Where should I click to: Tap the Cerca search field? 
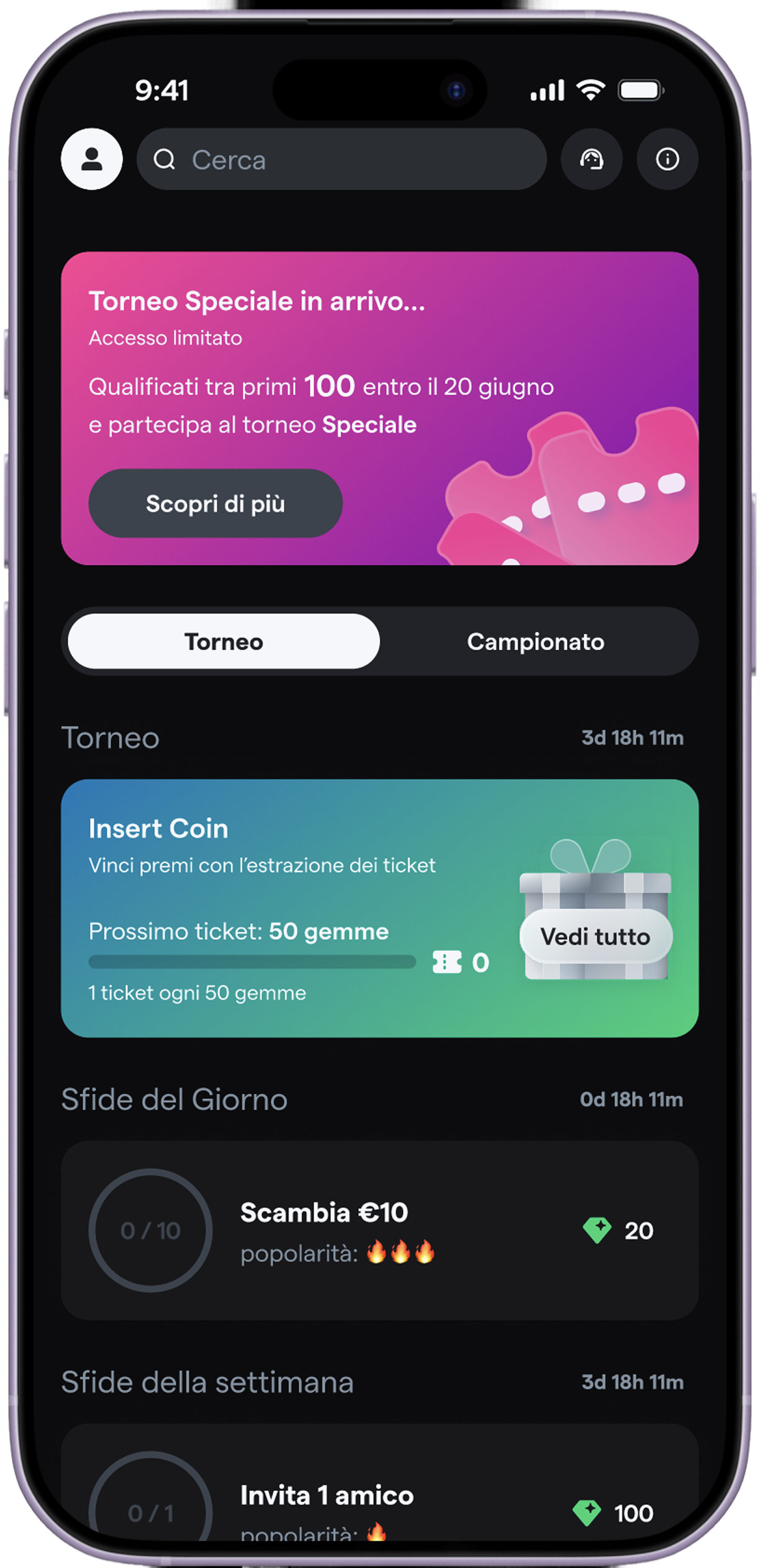click(342, 159)
